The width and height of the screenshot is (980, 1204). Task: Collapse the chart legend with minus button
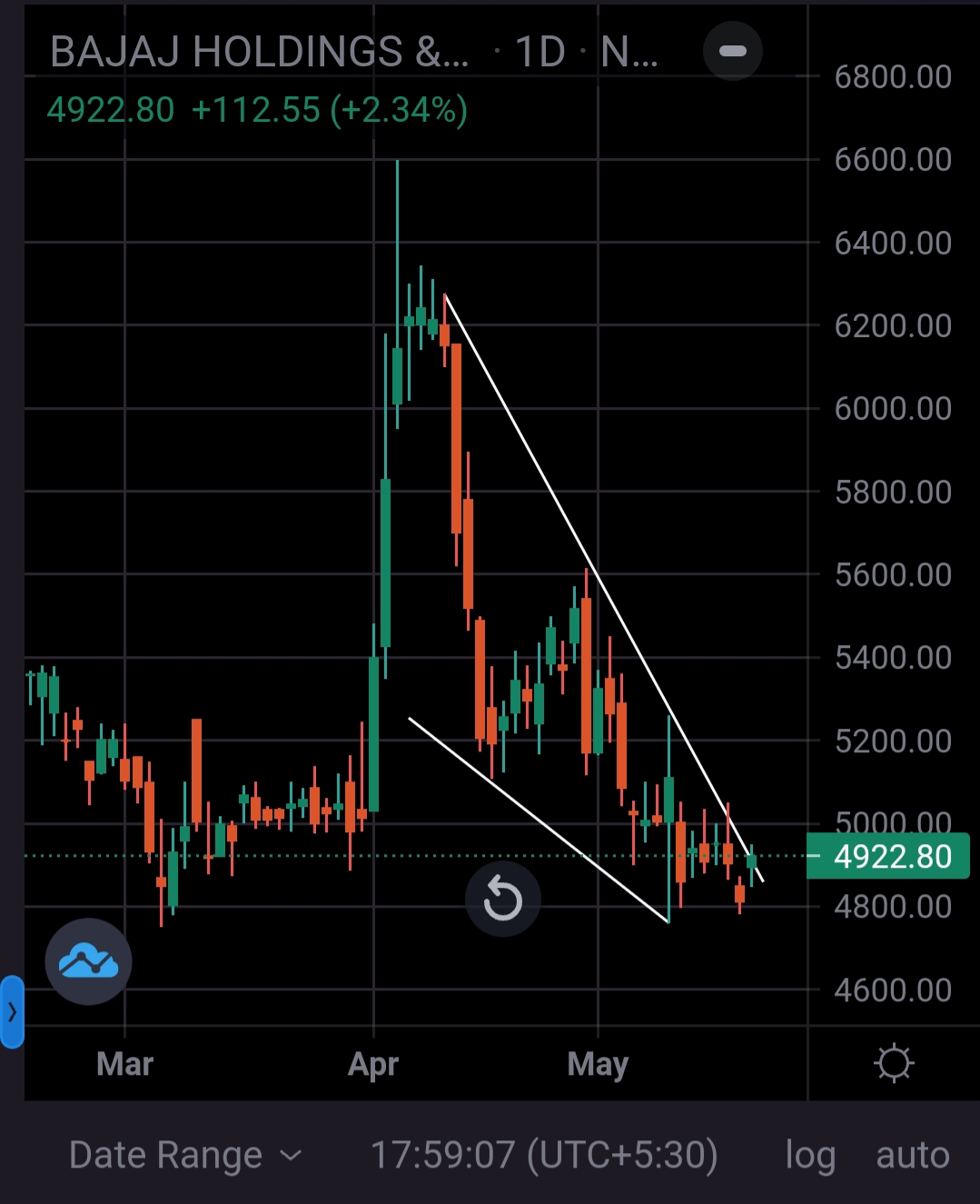[x=732, y=51]
